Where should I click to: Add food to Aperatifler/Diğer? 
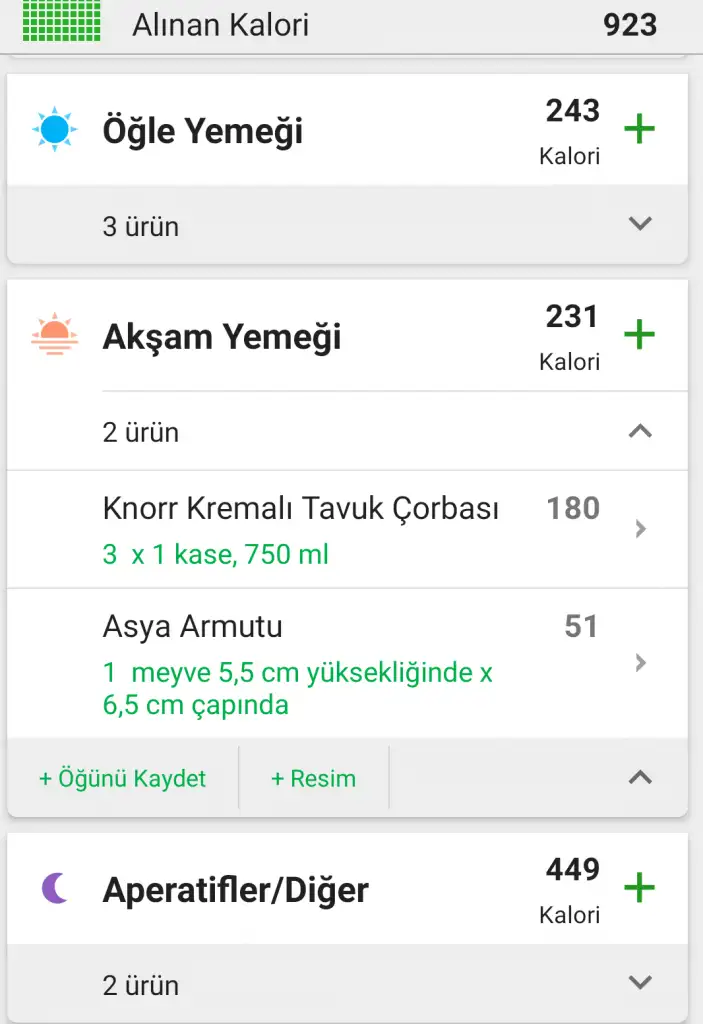tap(639, 887)
